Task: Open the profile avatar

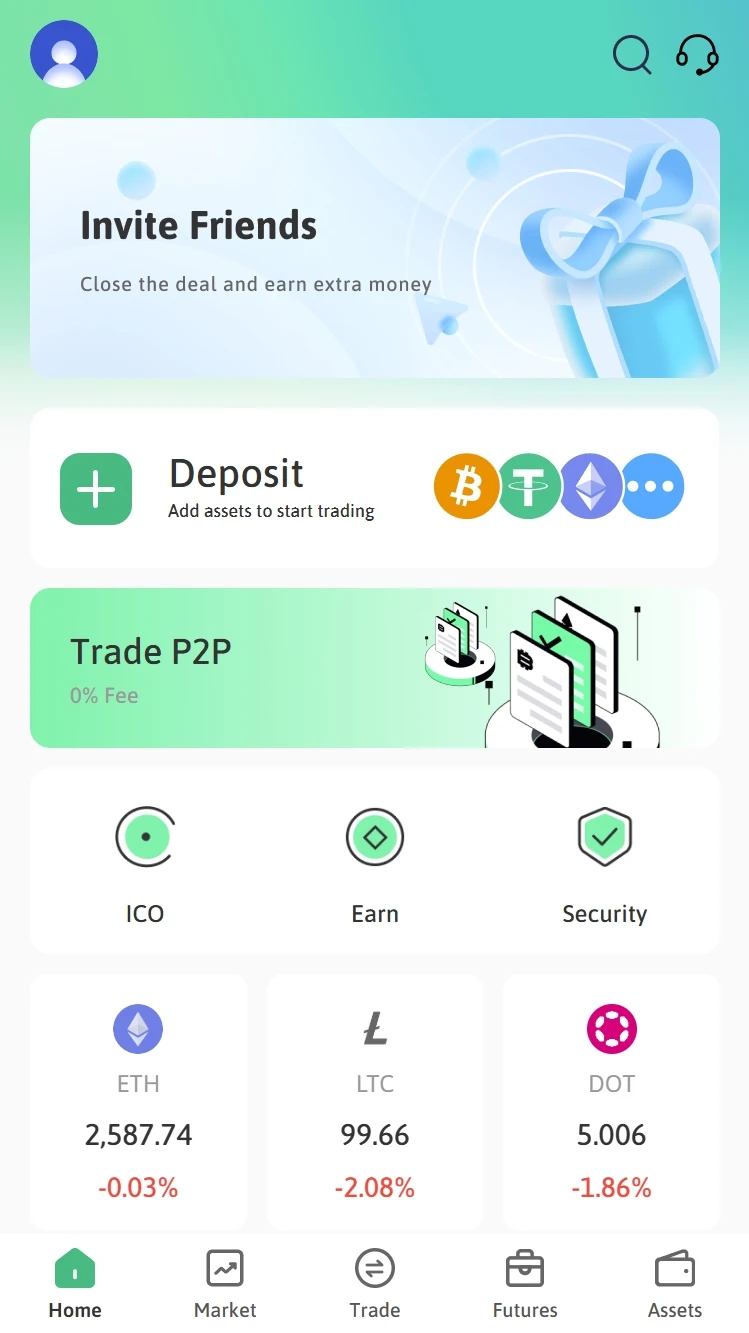Action: pos(64,54)
